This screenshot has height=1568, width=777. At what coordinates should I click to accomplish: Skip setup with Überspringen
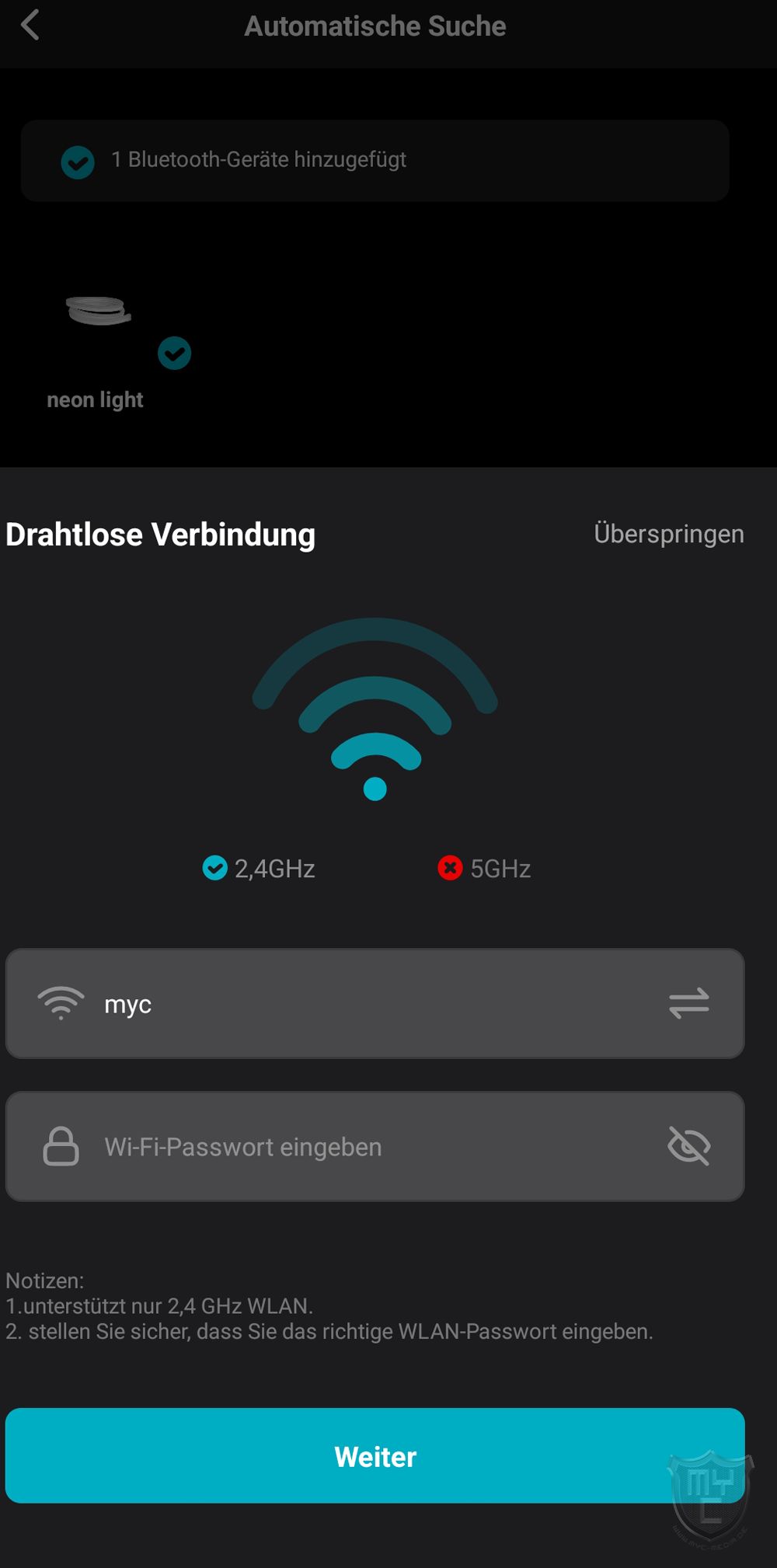coord(668,534)
